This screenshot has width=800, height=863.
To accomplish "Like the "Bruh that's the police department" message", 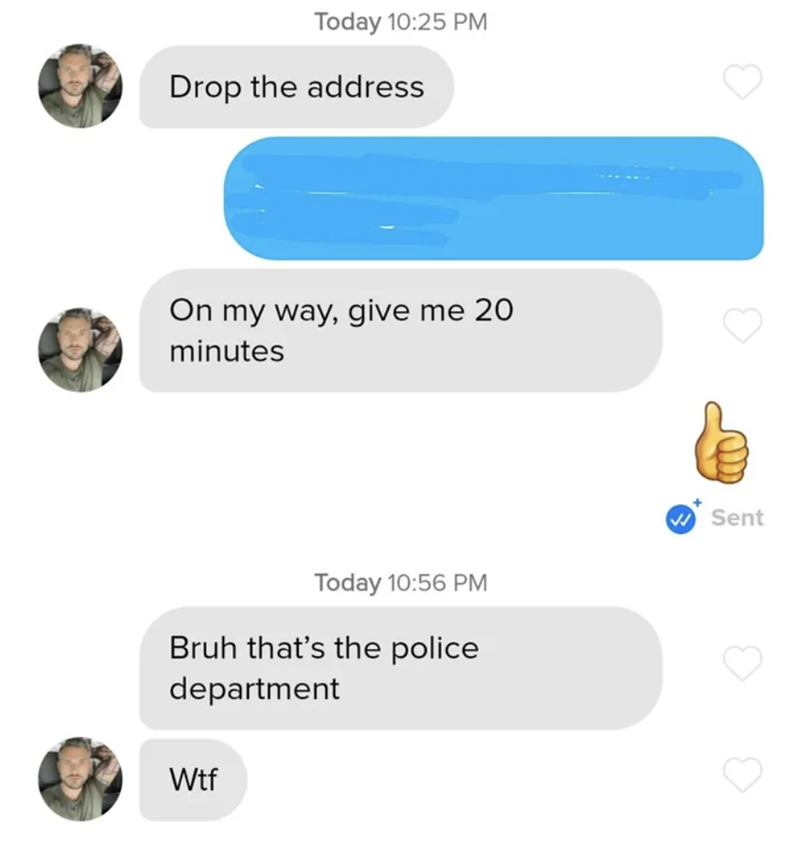I will click(742, 661).
